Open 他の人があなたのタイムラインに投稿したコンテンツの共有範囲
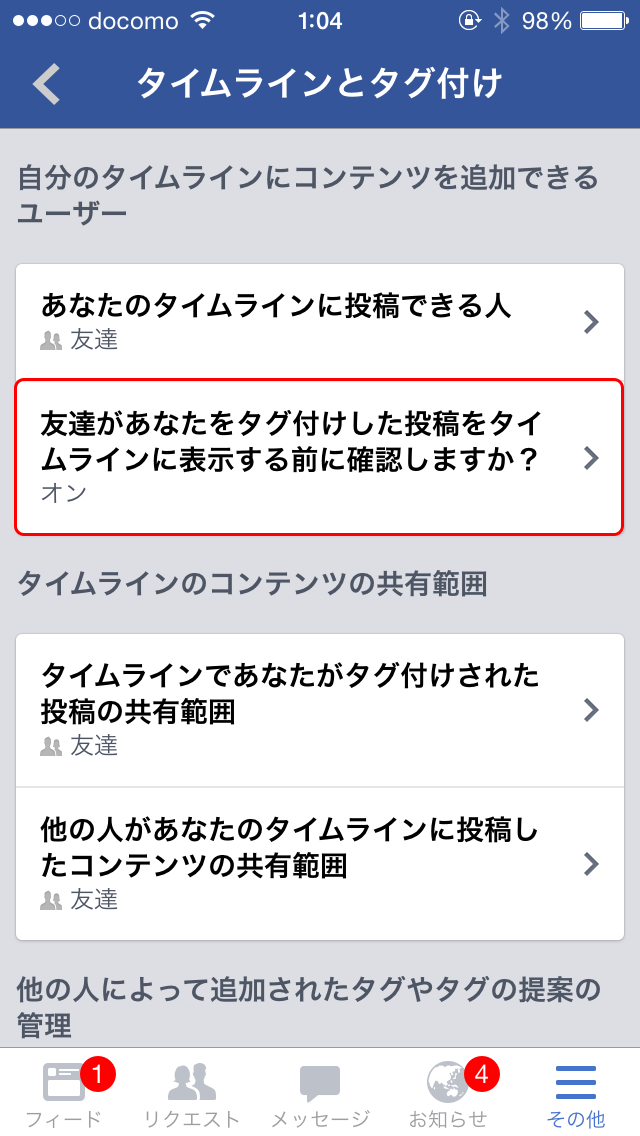This screenshot has height=1136, width=640. coord(320,864)
